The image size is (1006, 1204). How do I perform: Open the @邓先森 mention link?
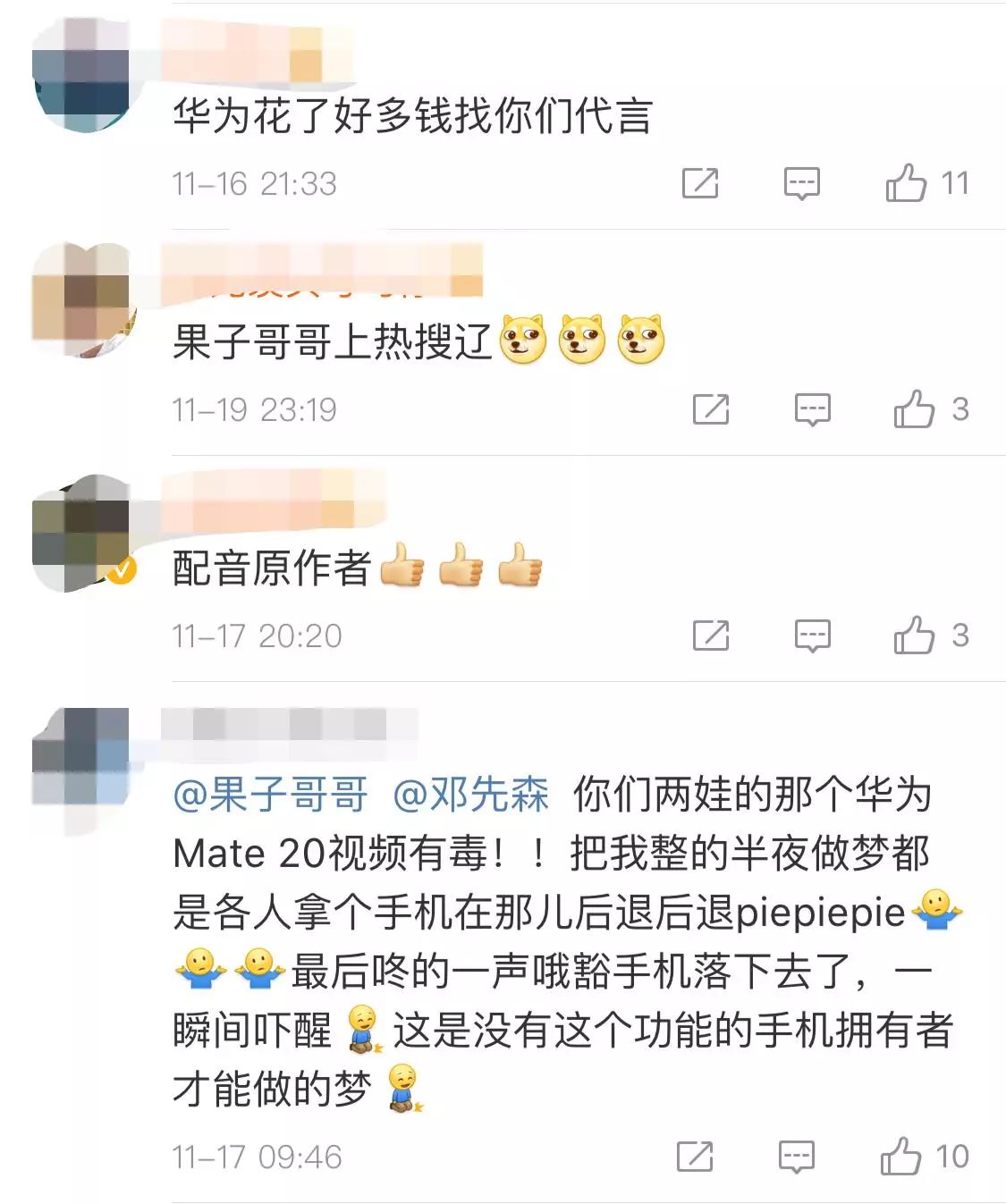click(x=470, y=794)
